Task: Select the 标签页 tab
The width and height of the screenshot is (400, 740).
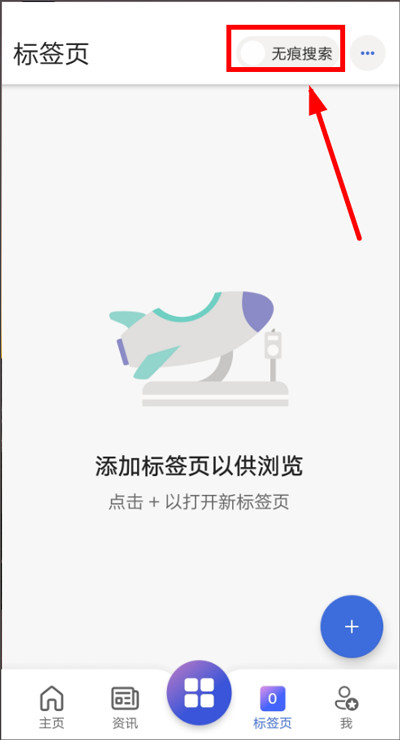Action: (273, 706)
